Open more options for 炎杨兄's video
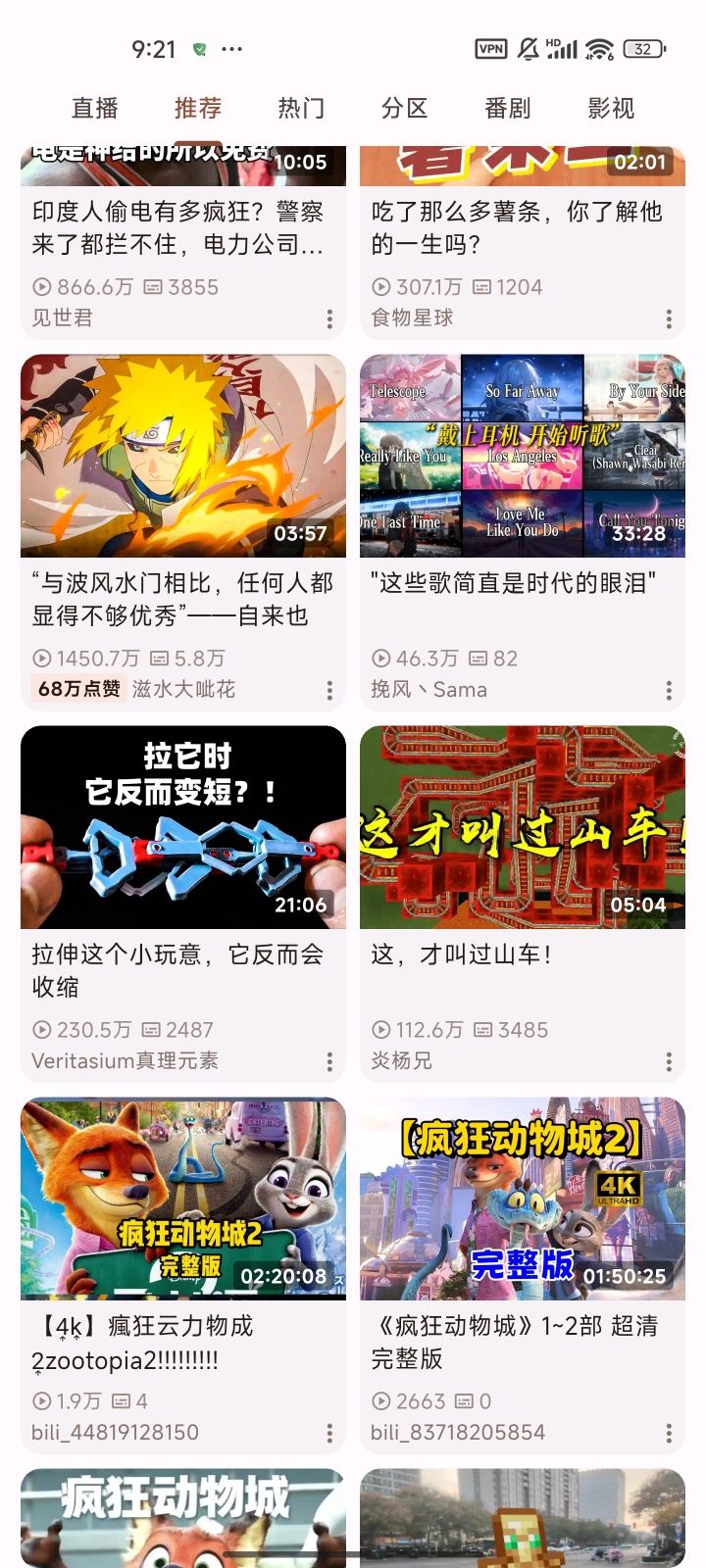 tap(669, 1061)
